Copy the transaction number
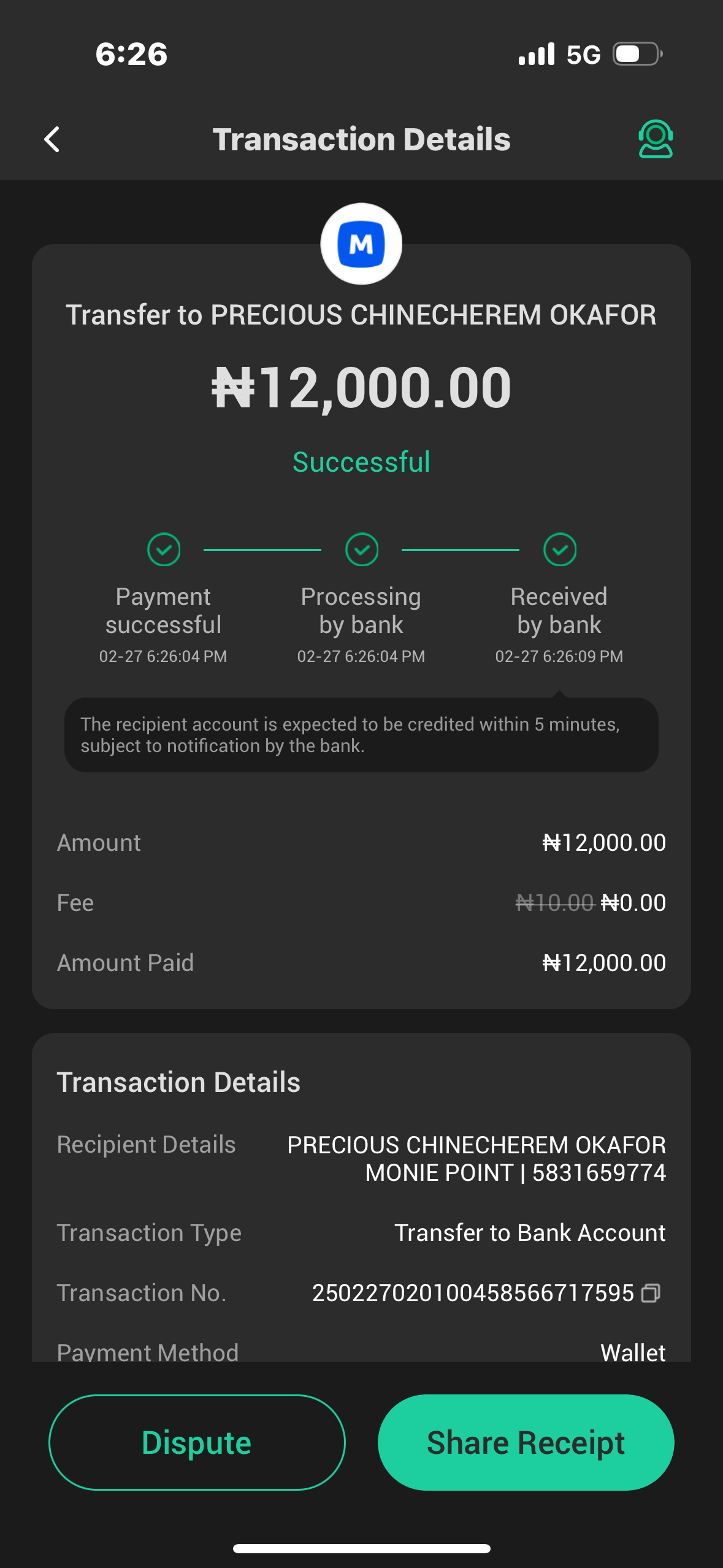Image resolution: width=723 pixels, height=1568 pixels. [x=650, y=1293]
